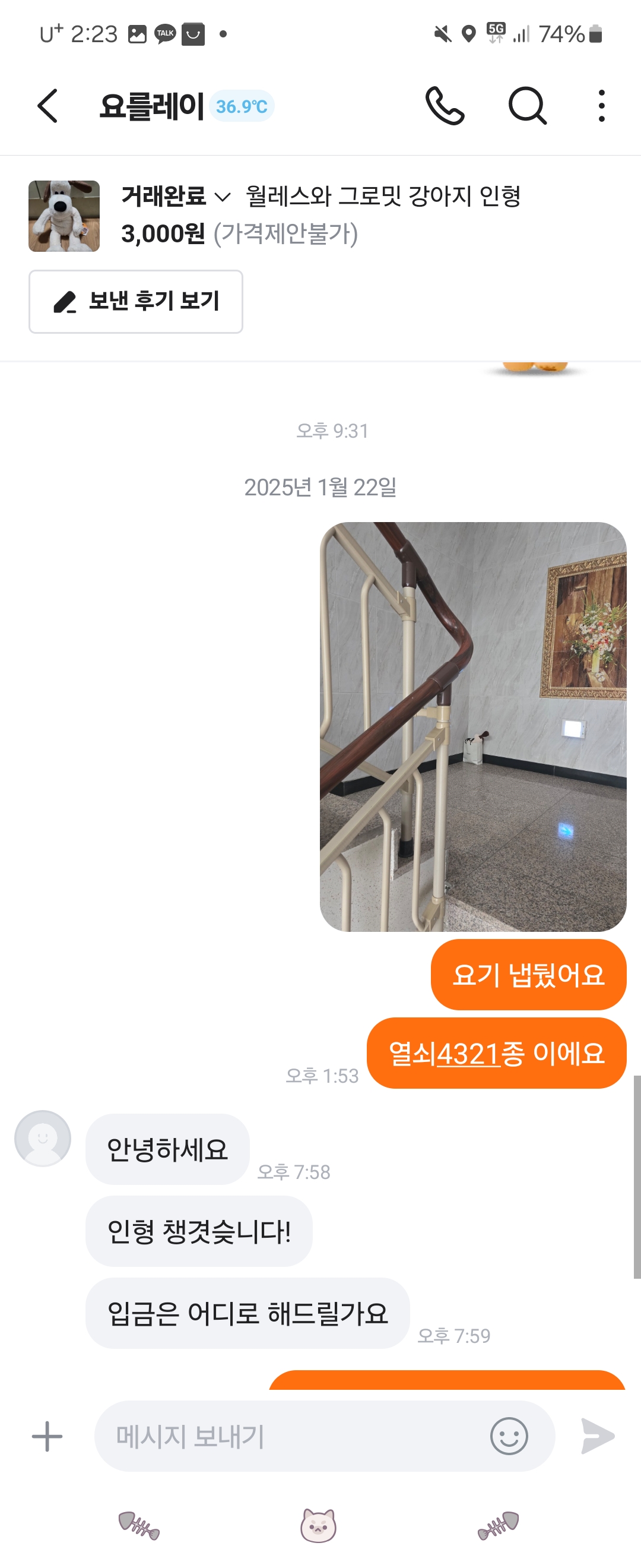The width and height of the screenshot is (641, 1568).
Task: Send the message with arrow icon
Action: 597,1437
